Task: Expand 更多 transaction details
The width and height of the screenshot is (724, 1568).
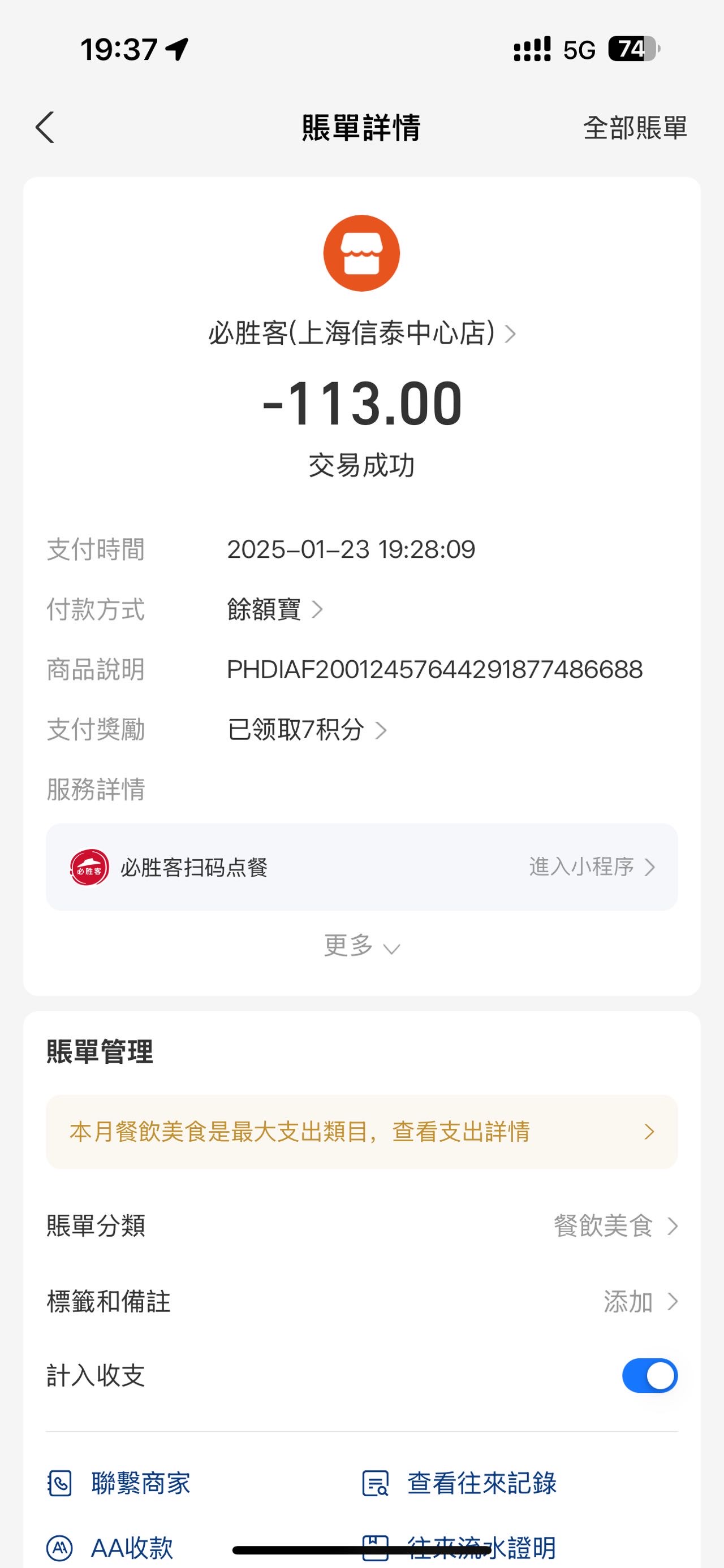Action: 361,946
